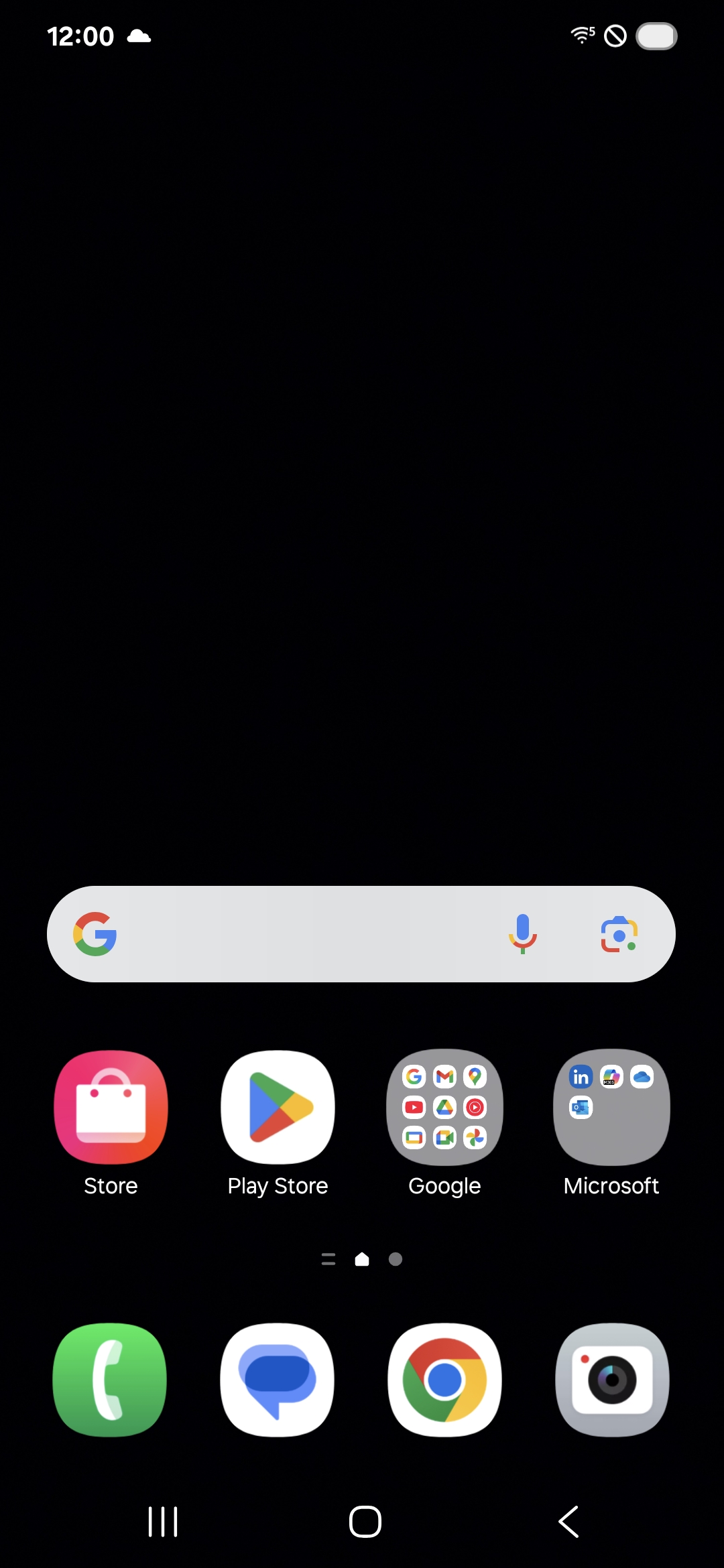Open the Play Store app
The height and width of the screenshot is (1568, 724).
278,1107
